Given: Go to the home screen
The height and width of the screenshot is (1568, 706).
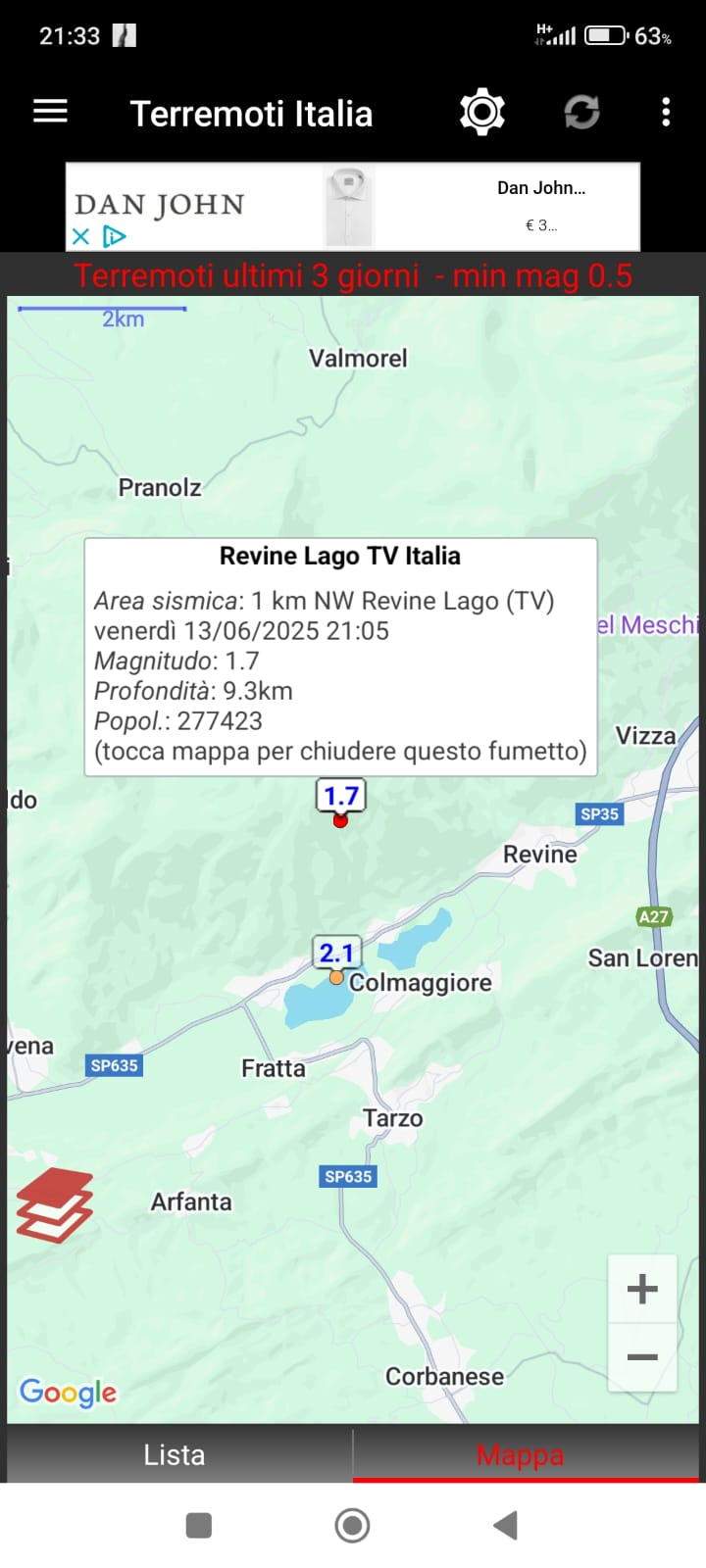Looking at the screenshot, I should (353, 1525).
